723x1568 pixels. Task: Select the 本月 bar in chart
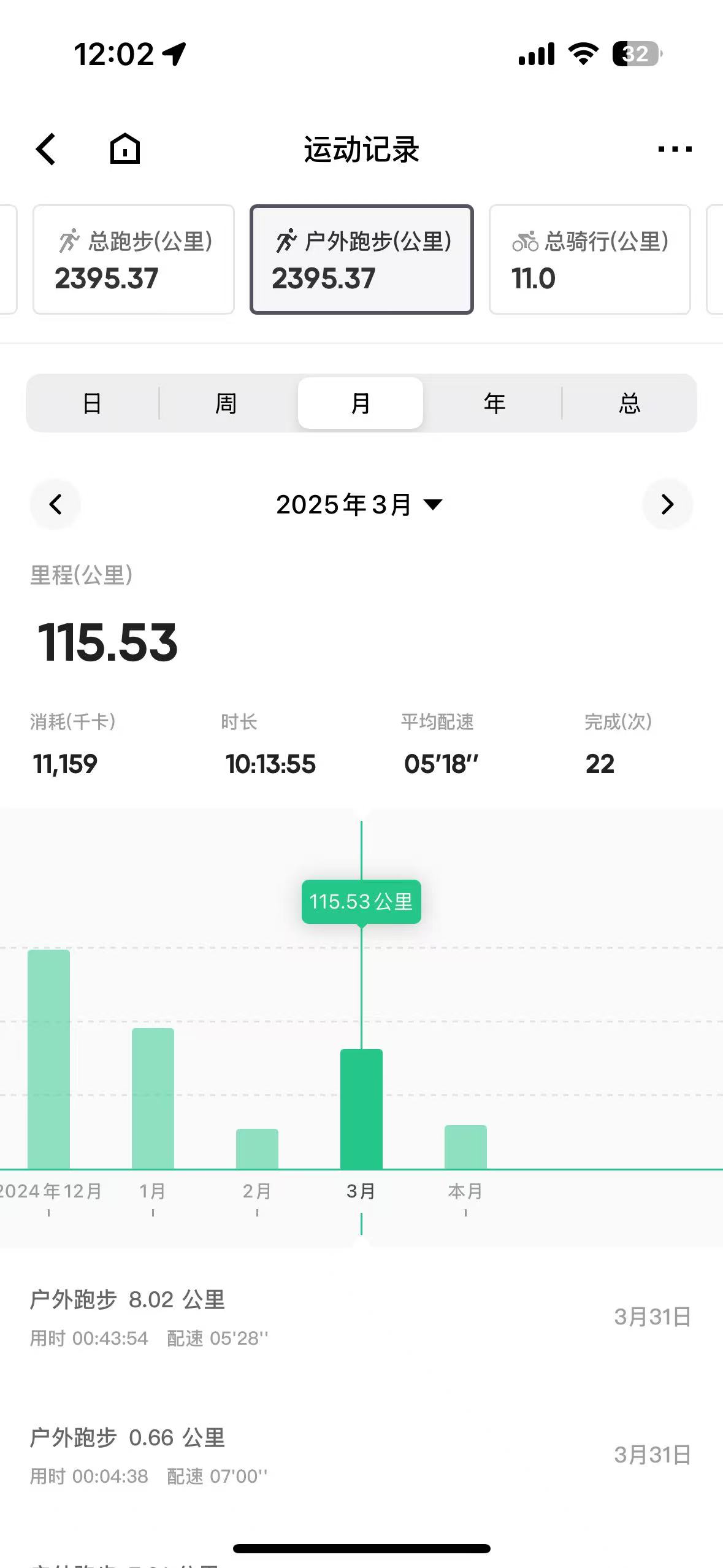pyautogui.click(x=465, y=1147)
